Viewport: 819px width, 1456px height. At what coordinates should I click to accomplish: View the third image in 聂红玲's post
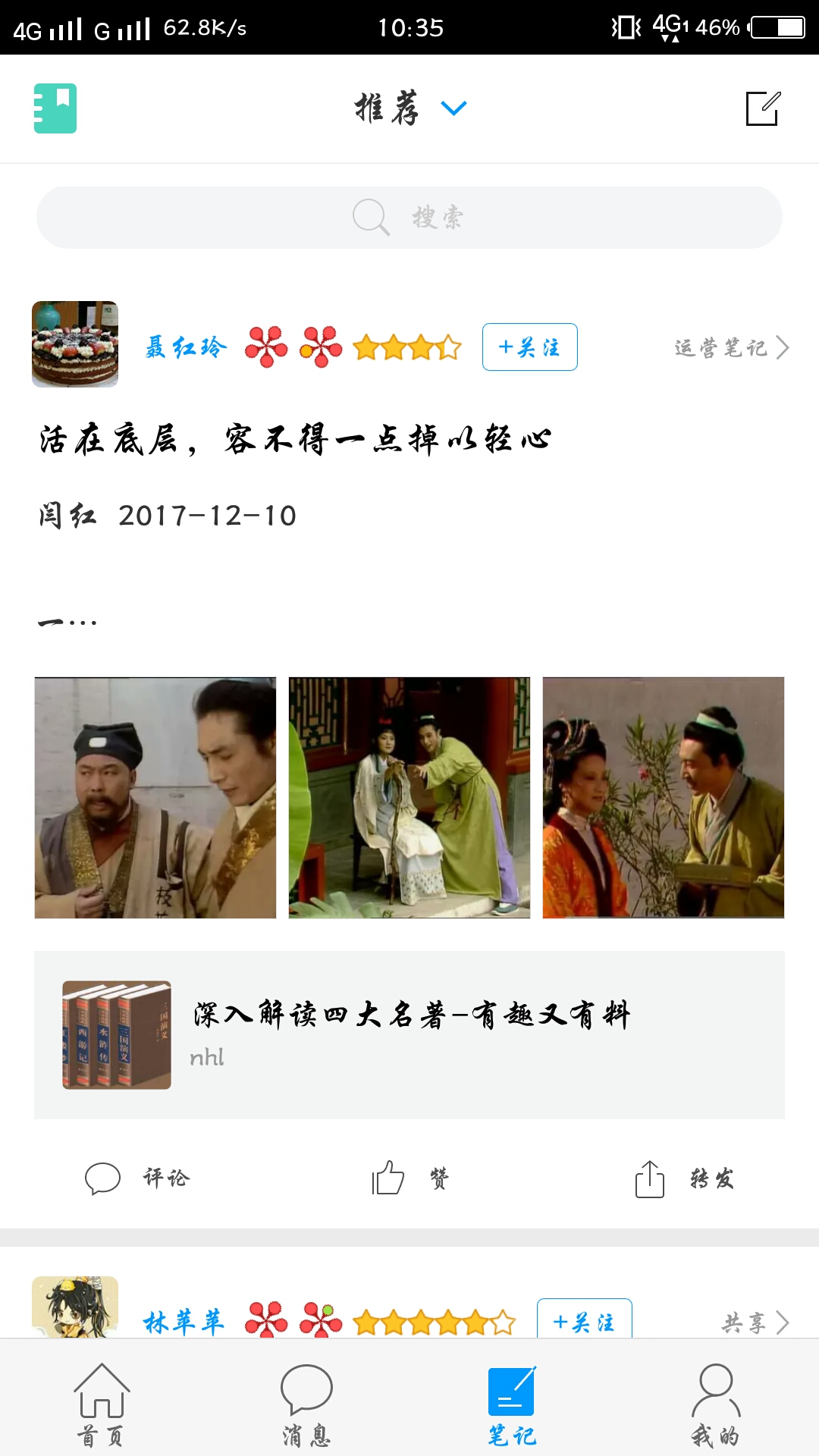pos(664,798)
